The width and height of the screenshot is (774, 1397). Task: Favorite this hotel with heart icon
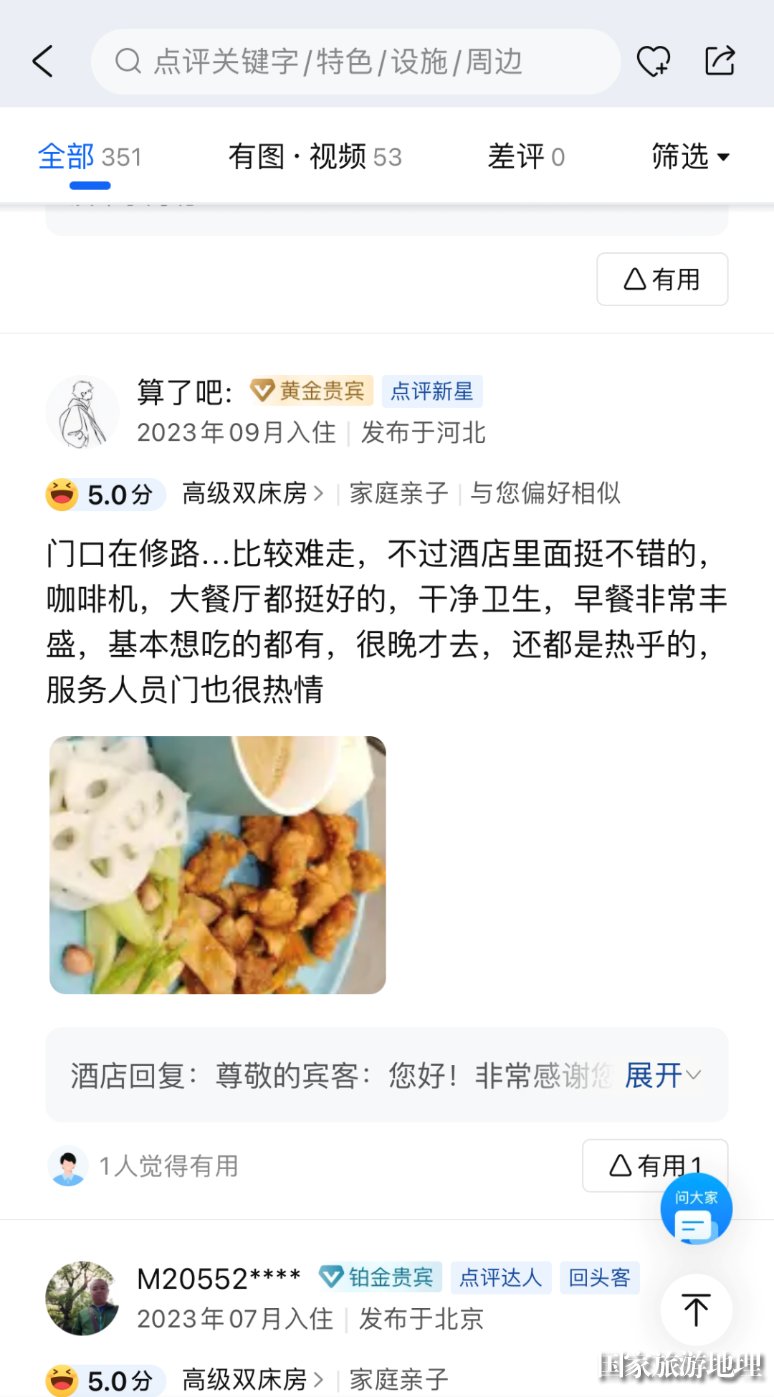[x=653, y=62]
